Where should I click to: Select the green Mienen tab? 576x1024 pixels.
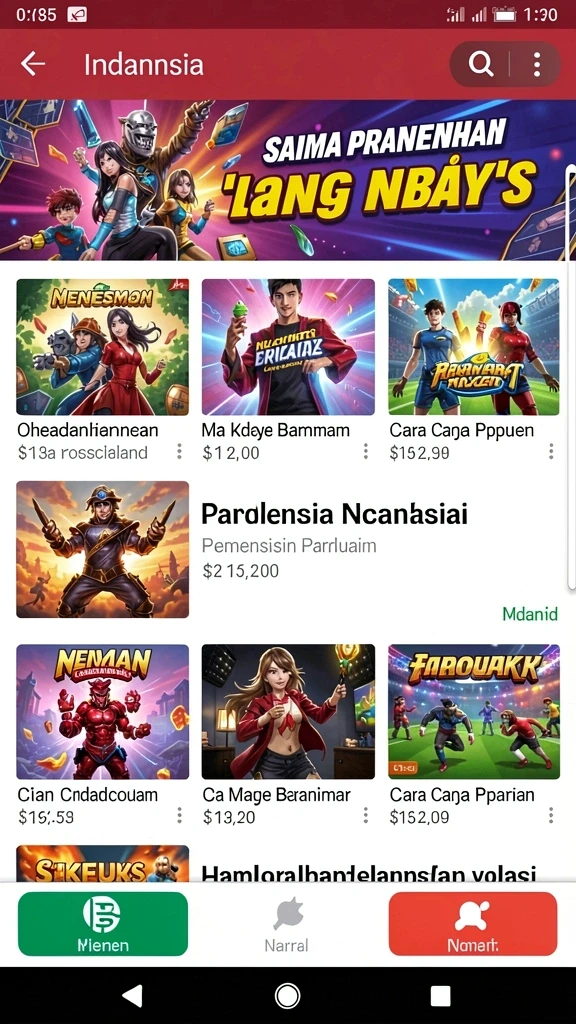pyautogui.click(x=103, y=923)
